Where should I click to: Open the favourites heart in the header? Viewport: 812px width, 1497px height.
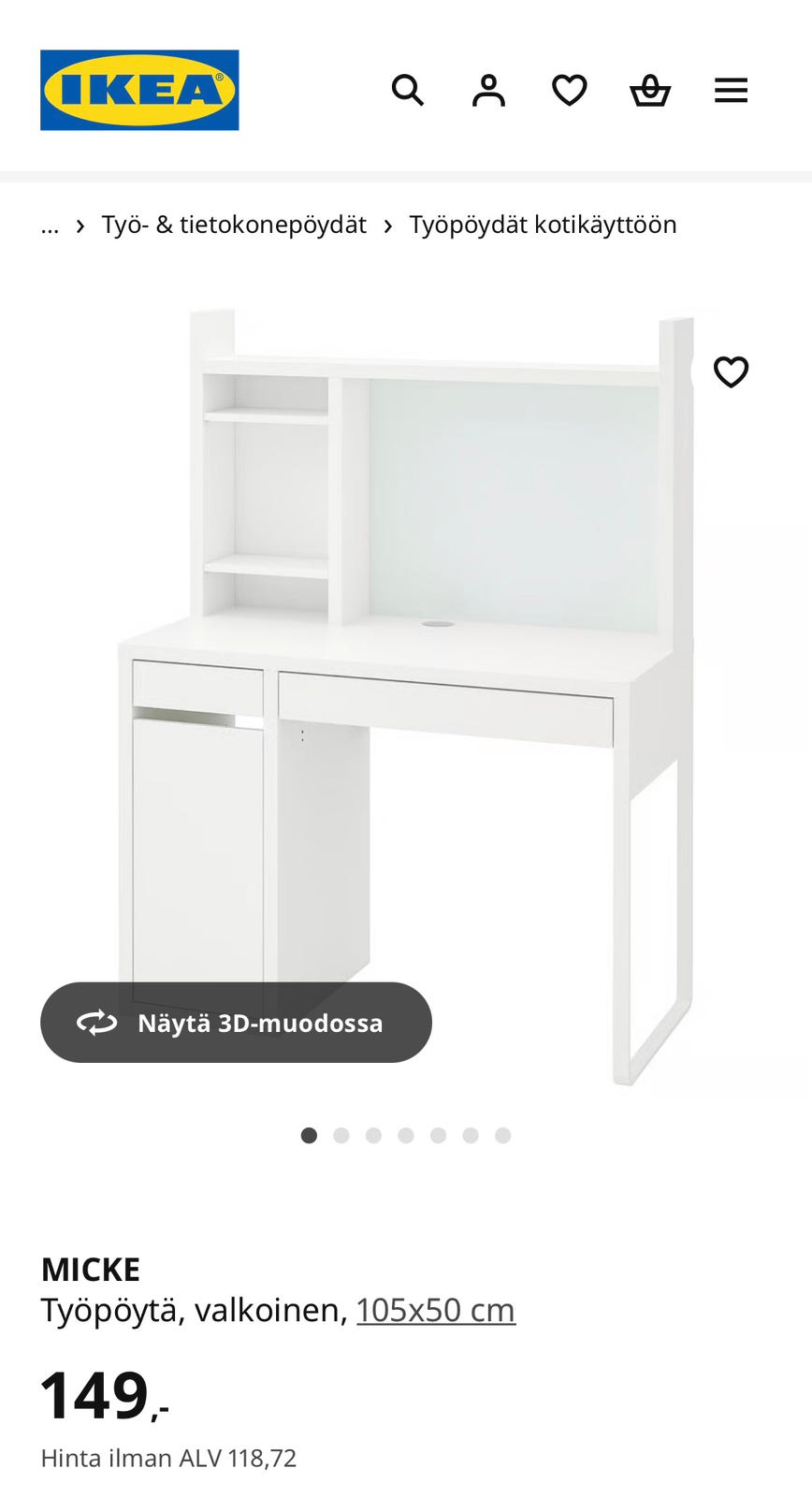pos(569,91)
